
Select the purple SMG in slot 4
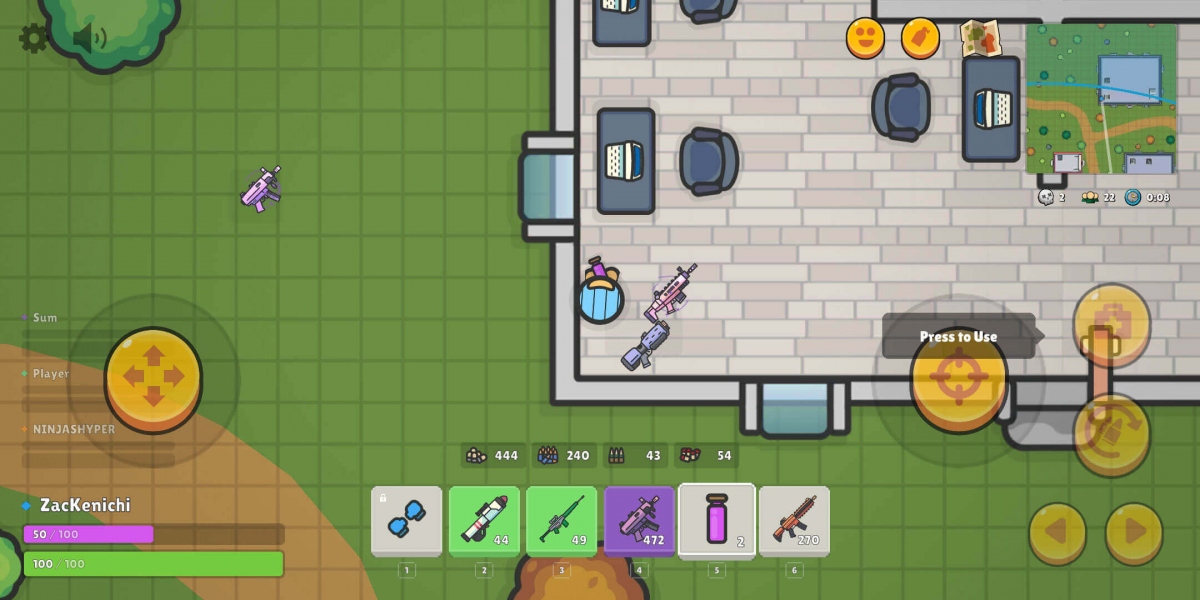639,520
